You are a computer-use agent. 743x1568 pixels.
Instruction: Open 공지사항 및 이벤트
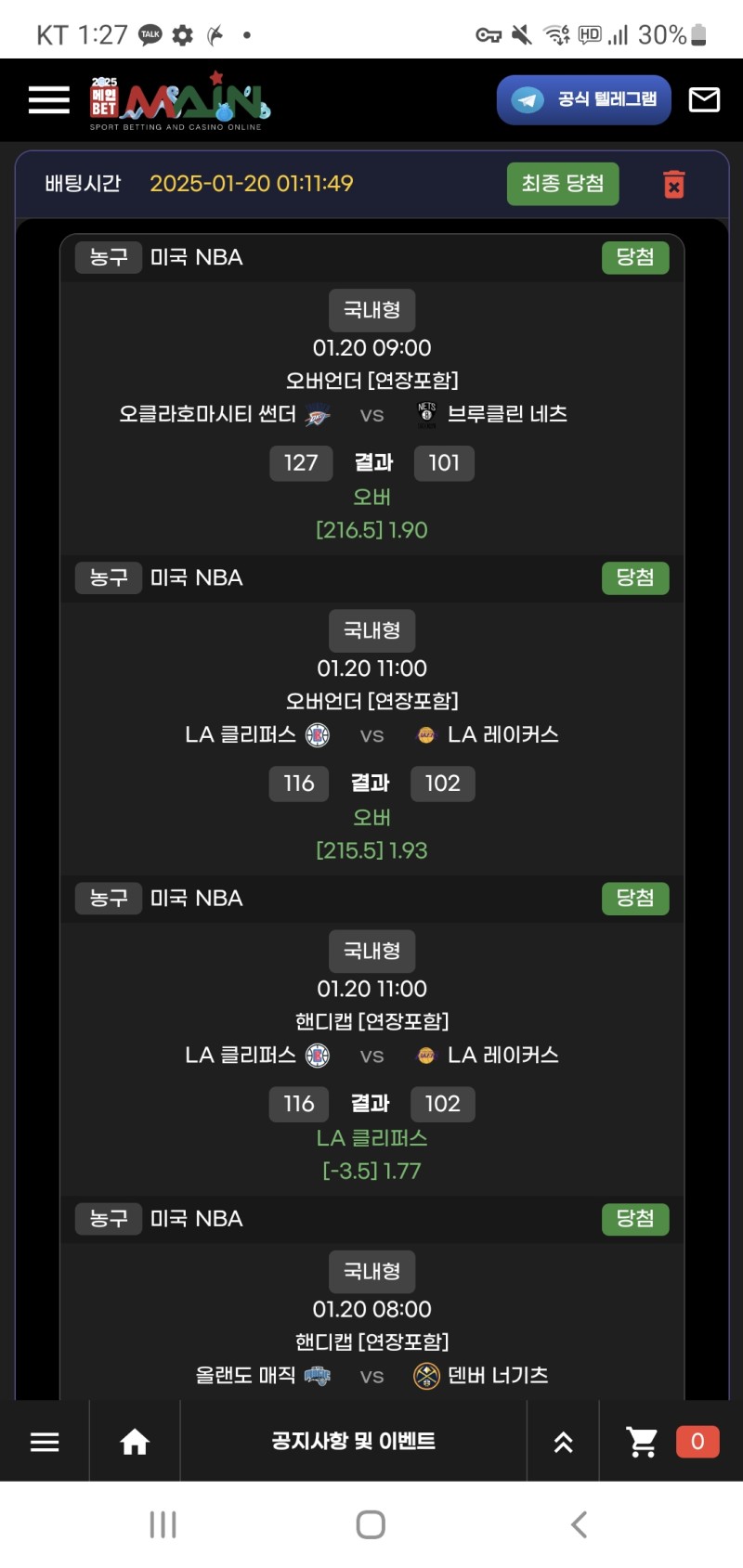353,1441
